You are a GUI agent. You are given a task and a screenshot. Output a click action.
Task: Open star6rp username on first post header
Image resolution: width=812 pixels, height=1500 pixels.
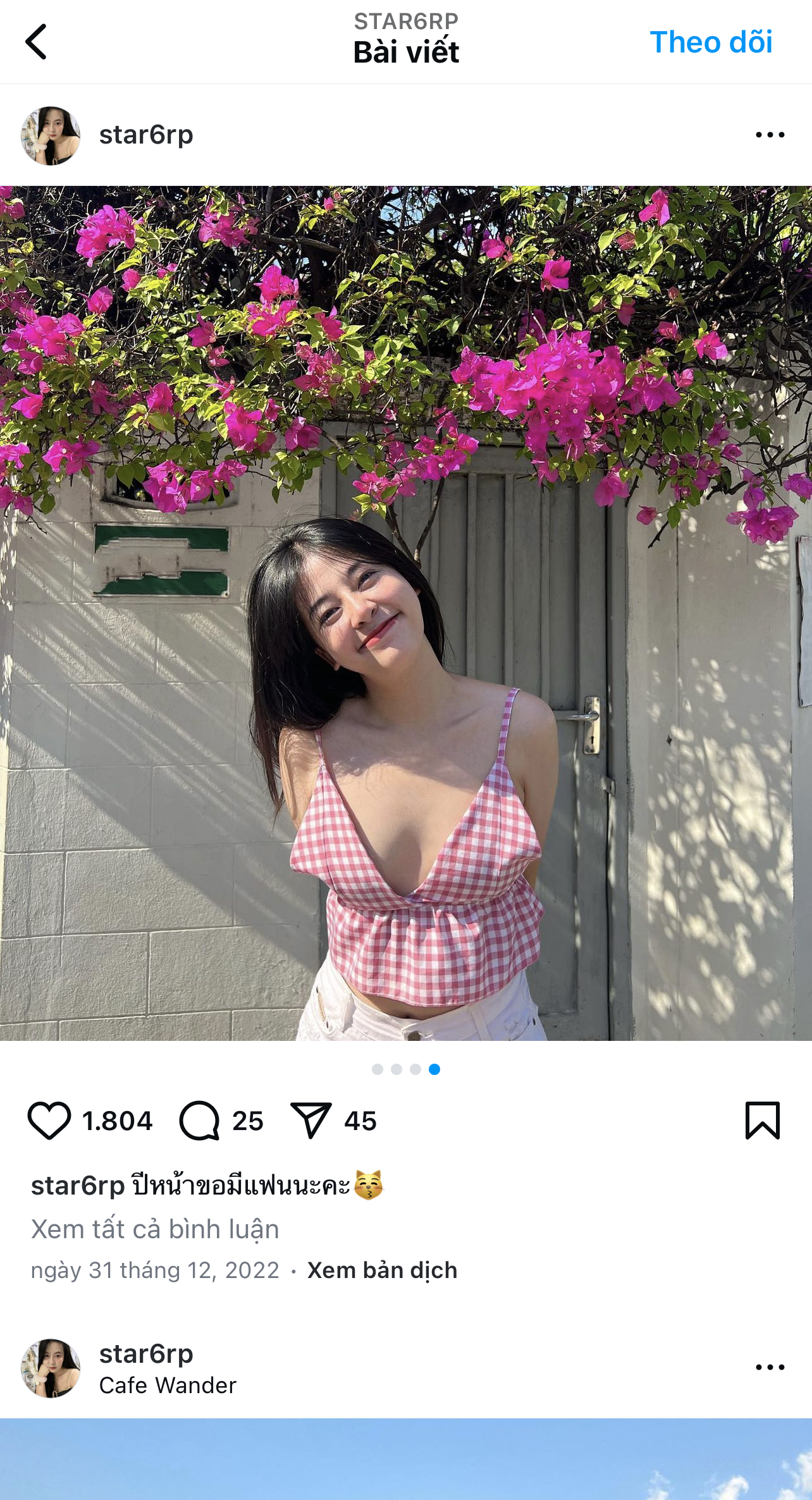pos(146,135)
